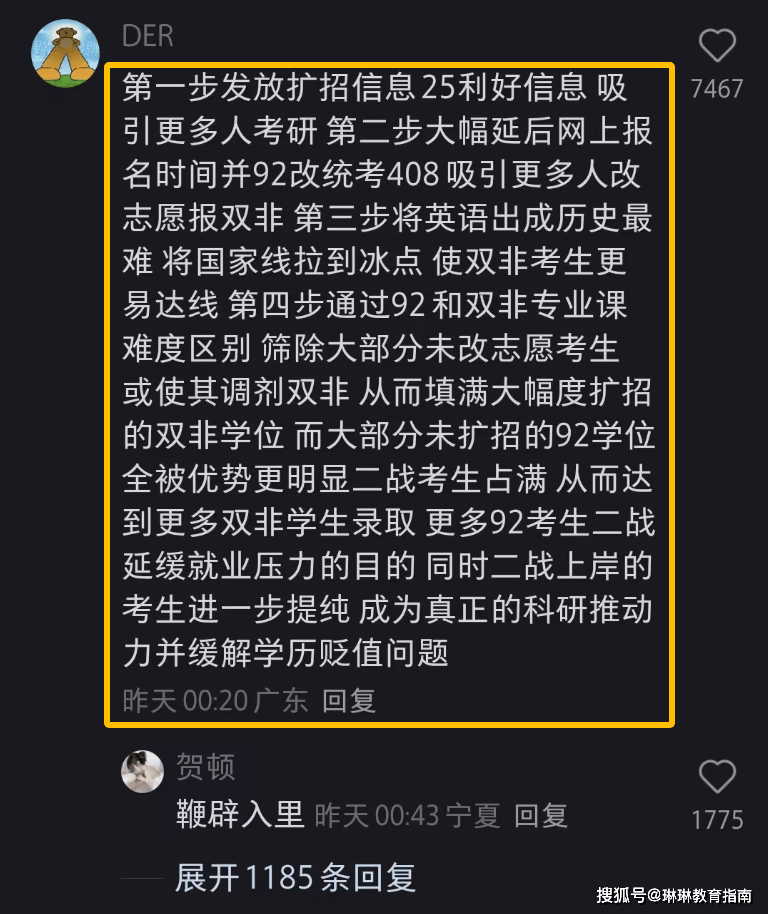768x914 pixels.
Task: Reply to DER's comment
Action: point(349,700)
